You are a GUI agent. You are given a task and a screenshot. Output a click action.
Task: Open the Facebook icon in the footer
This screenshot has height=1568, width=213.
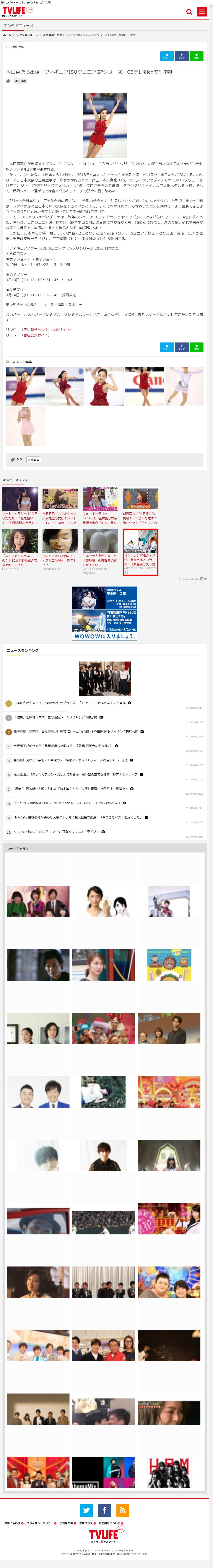pyautogui.click(x=105, y=1510)
